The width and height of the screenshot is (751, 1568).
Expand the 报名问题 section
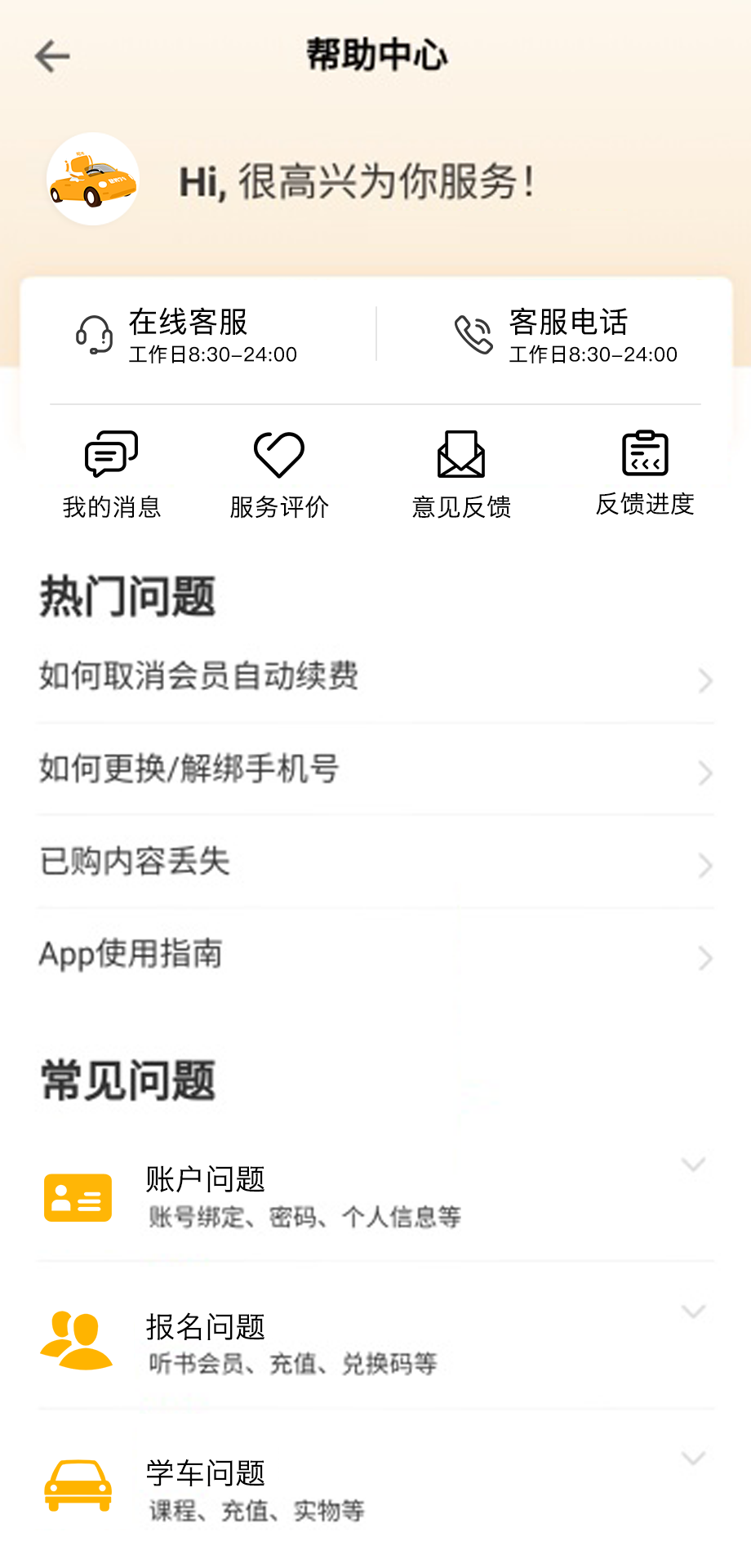pos(693,1307)
